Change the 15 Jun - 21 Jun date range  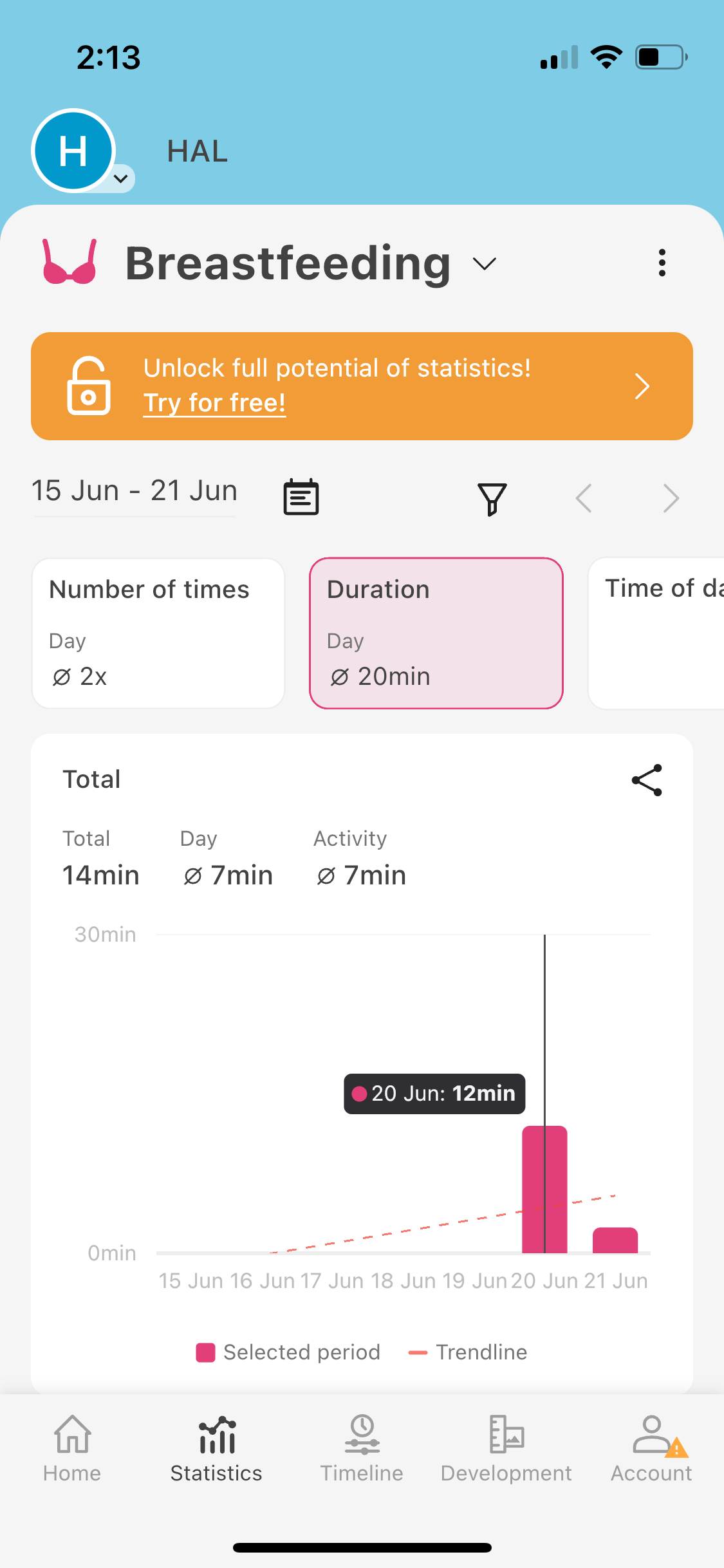135,491
